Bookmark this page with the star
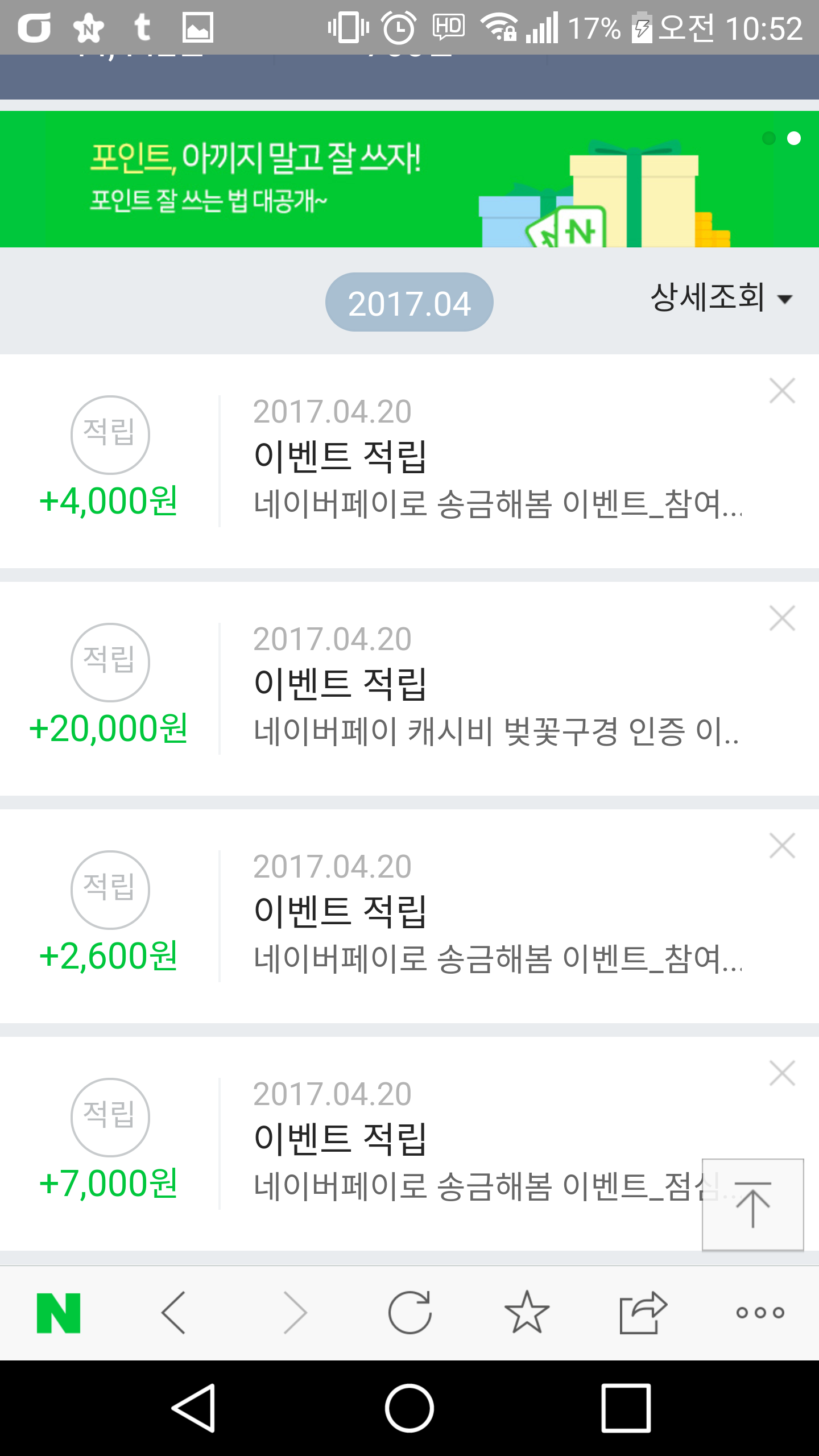 coord(527,1313)
